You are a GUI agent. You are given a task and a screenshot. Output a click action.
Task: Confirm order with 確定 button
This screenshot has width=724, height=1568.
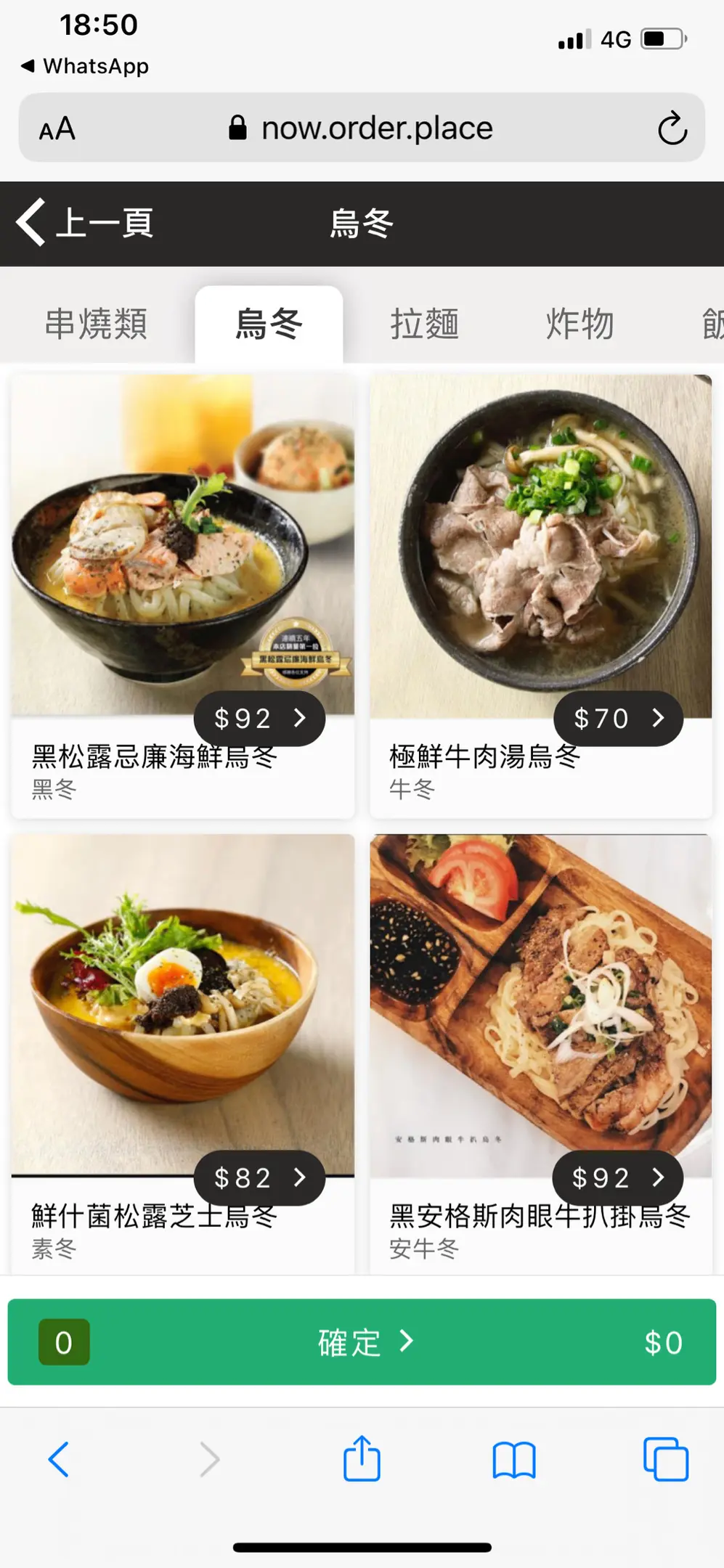(x=362, y=1342)
